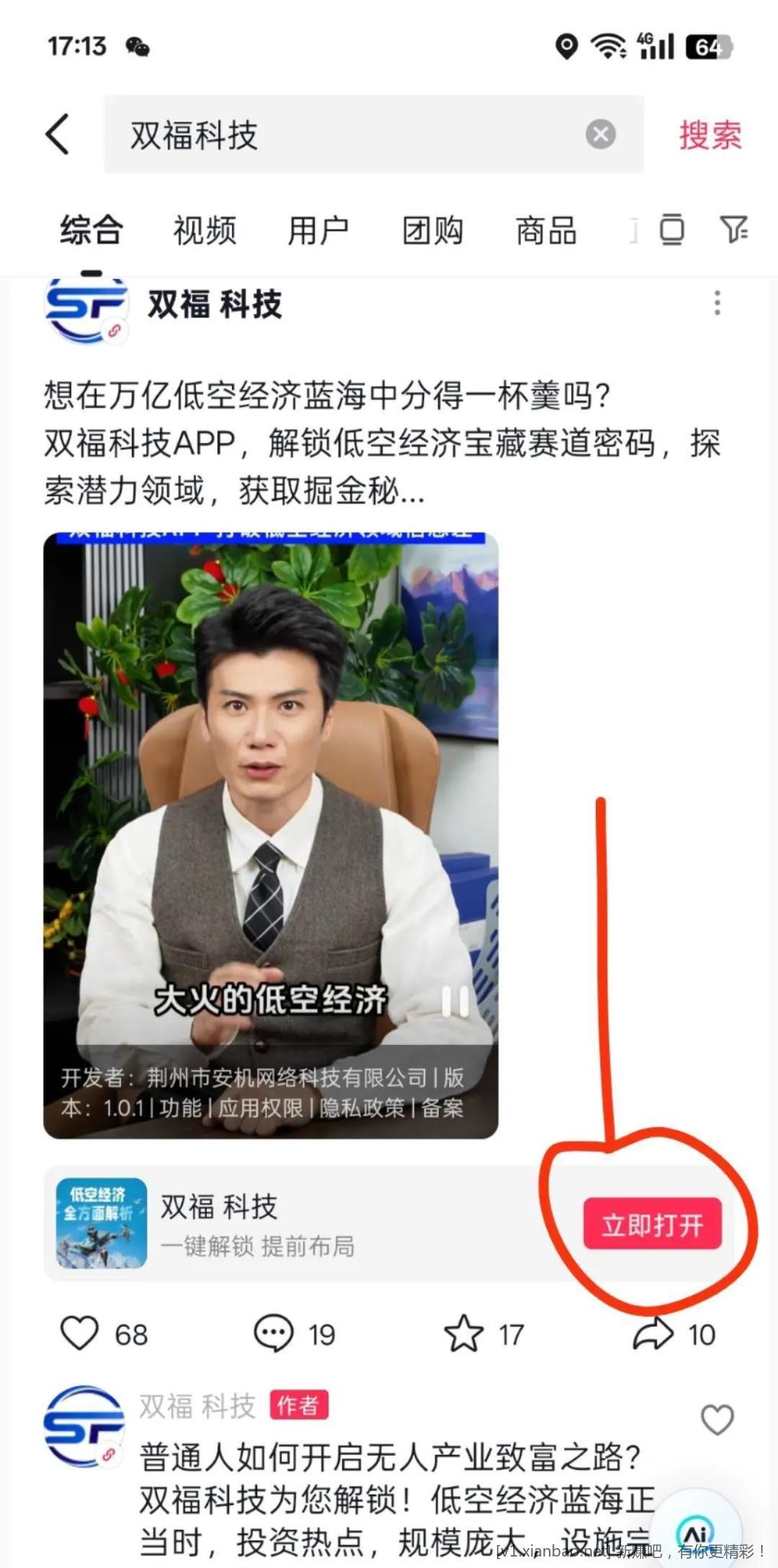Switch to the 视频 tab
This screenshot has width=778, height=1568.
coord(204,230)
